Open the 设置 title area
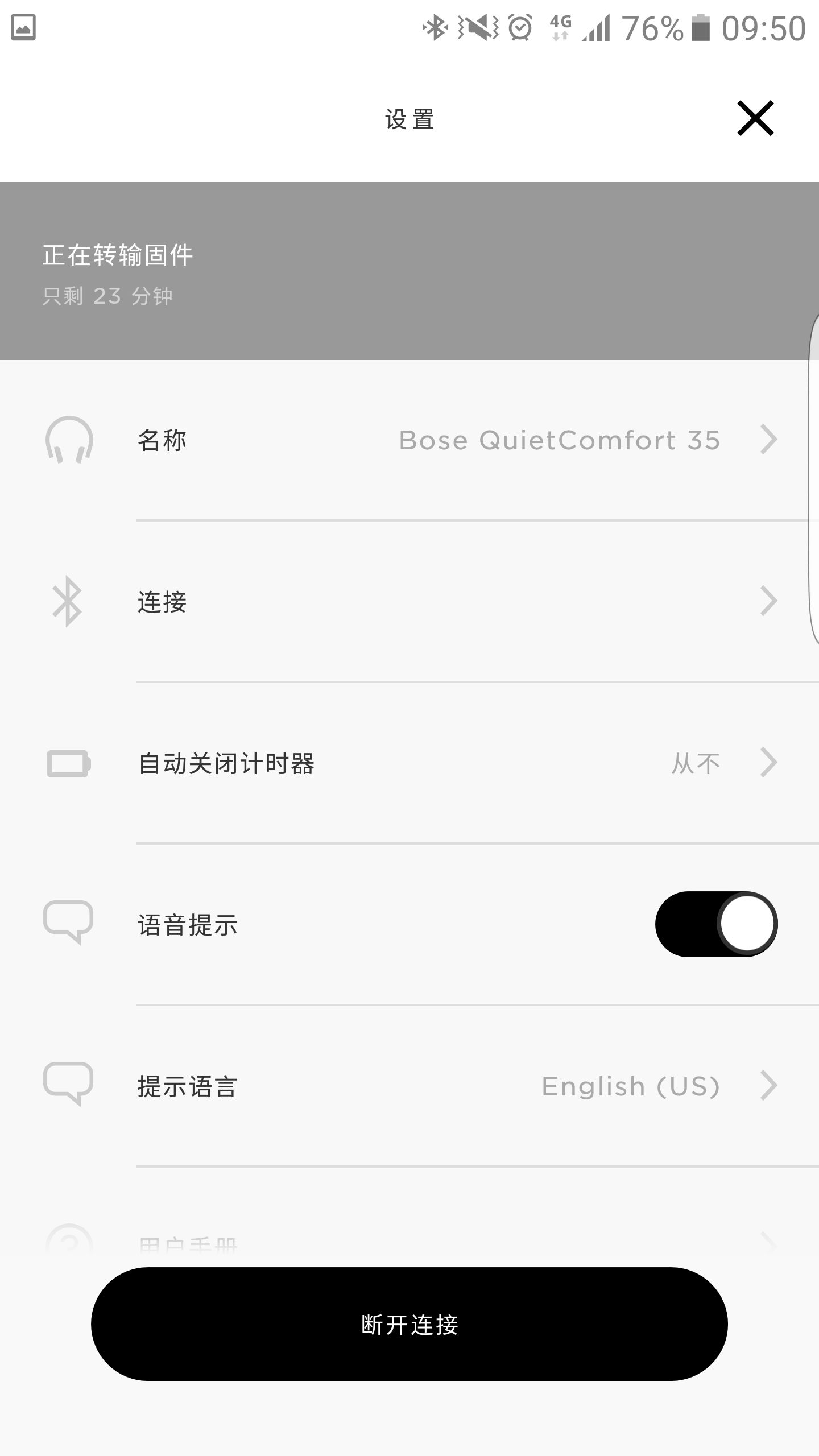This screenshot has width=819, height=1456. coord(407,119)
